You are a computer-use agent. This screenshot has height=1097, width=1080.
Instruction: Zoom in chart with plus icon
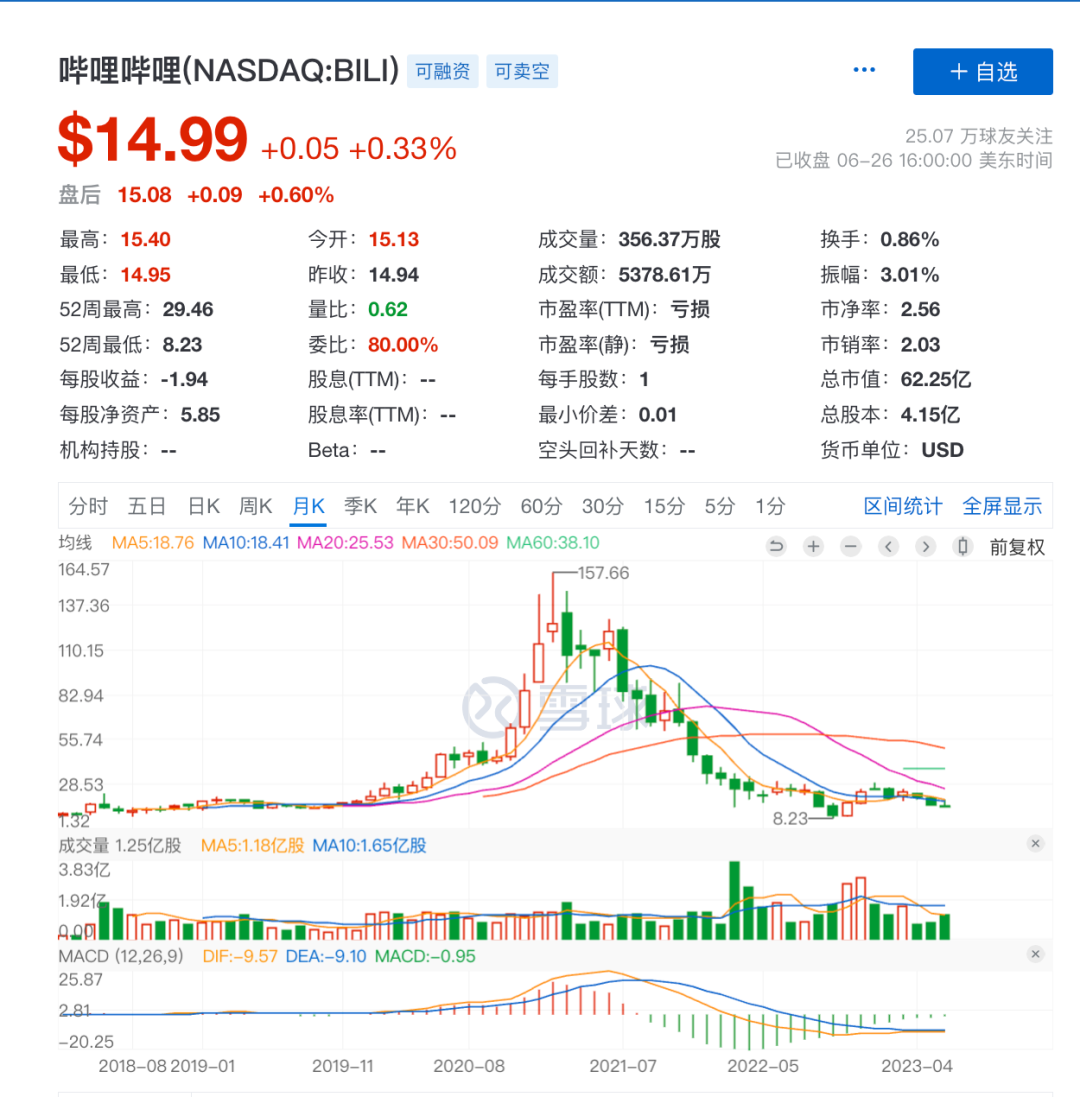tap(813, 546)
